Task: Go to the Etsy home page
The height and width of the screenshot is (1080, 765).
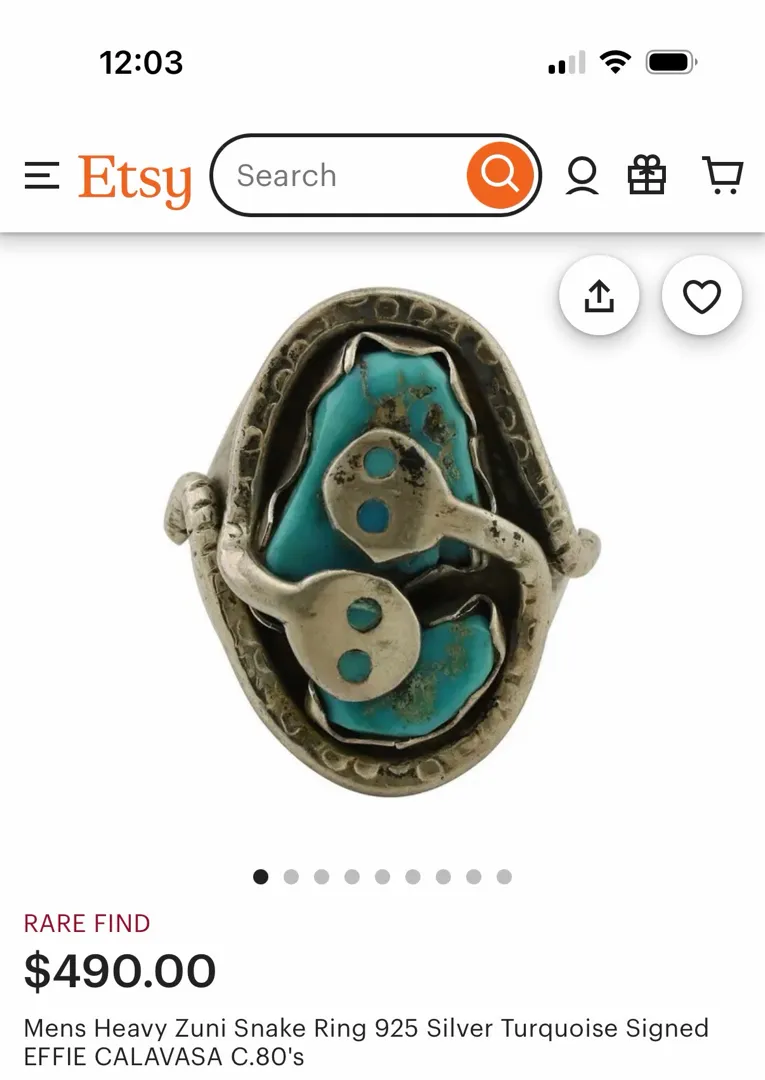Action: coord(135,179)
